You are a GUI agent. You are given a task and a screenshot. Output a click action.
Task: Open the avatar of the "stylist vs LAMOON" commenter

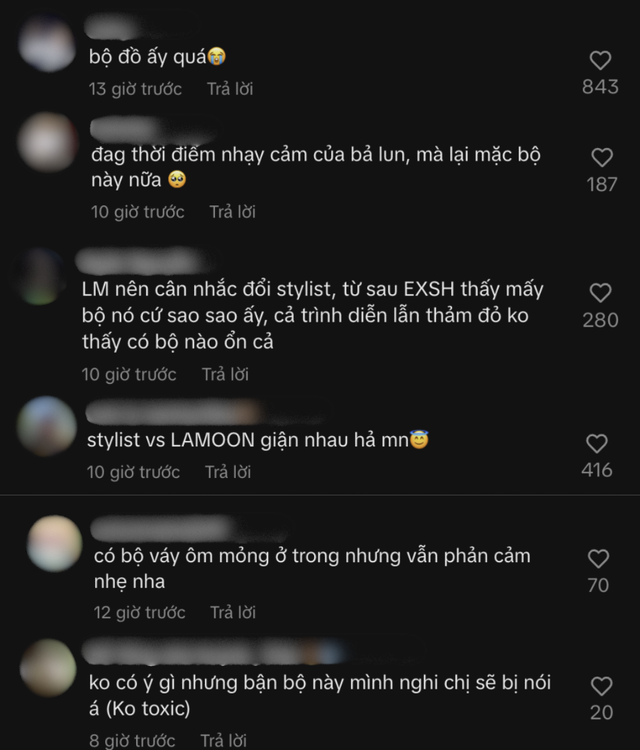pos(46,425)
